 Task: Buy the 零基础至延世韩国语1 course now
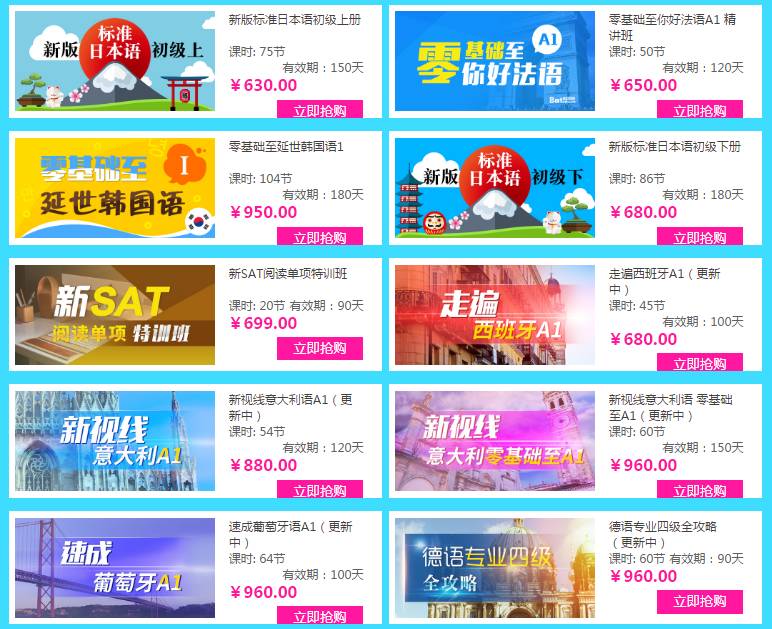pyautogui.click(x=319, y=237)
